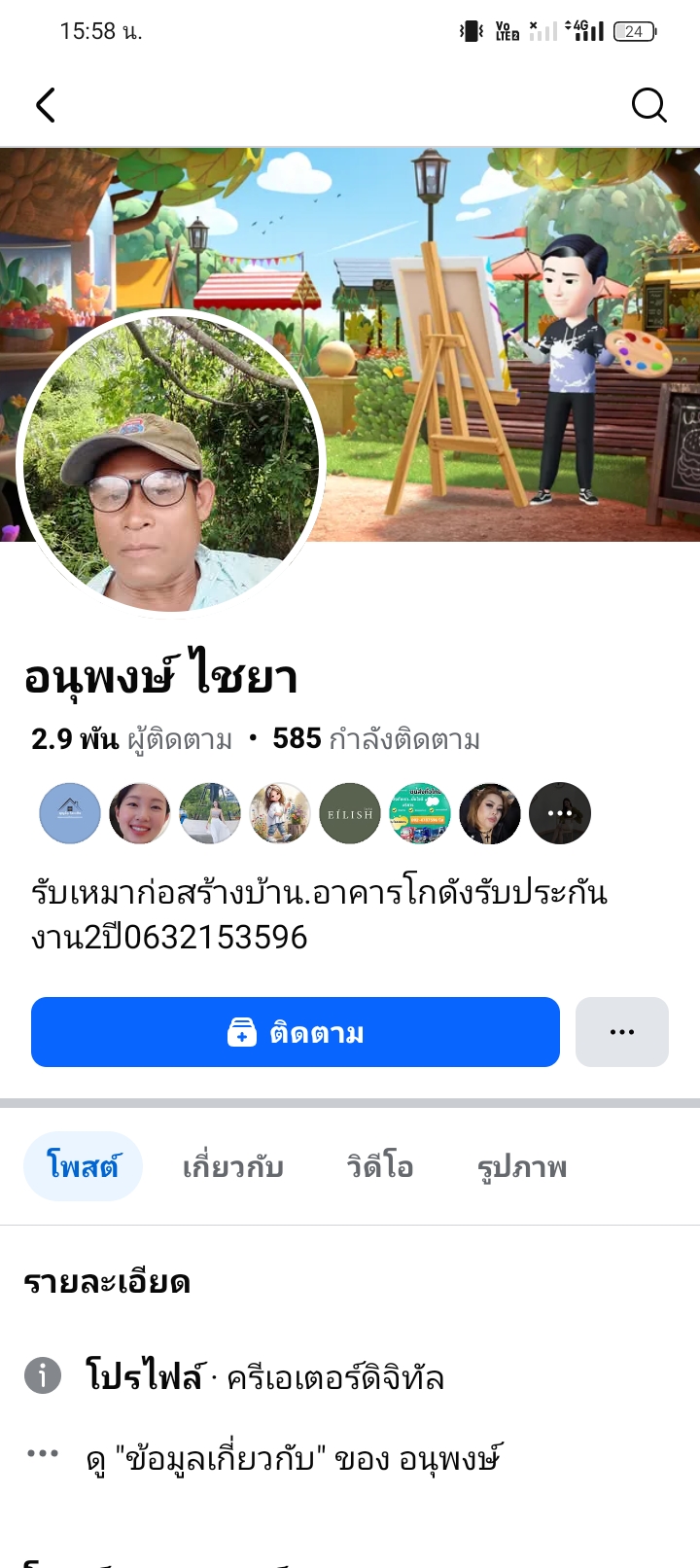See more followed accounts via dark ellipsis circle

click(560, 813)
